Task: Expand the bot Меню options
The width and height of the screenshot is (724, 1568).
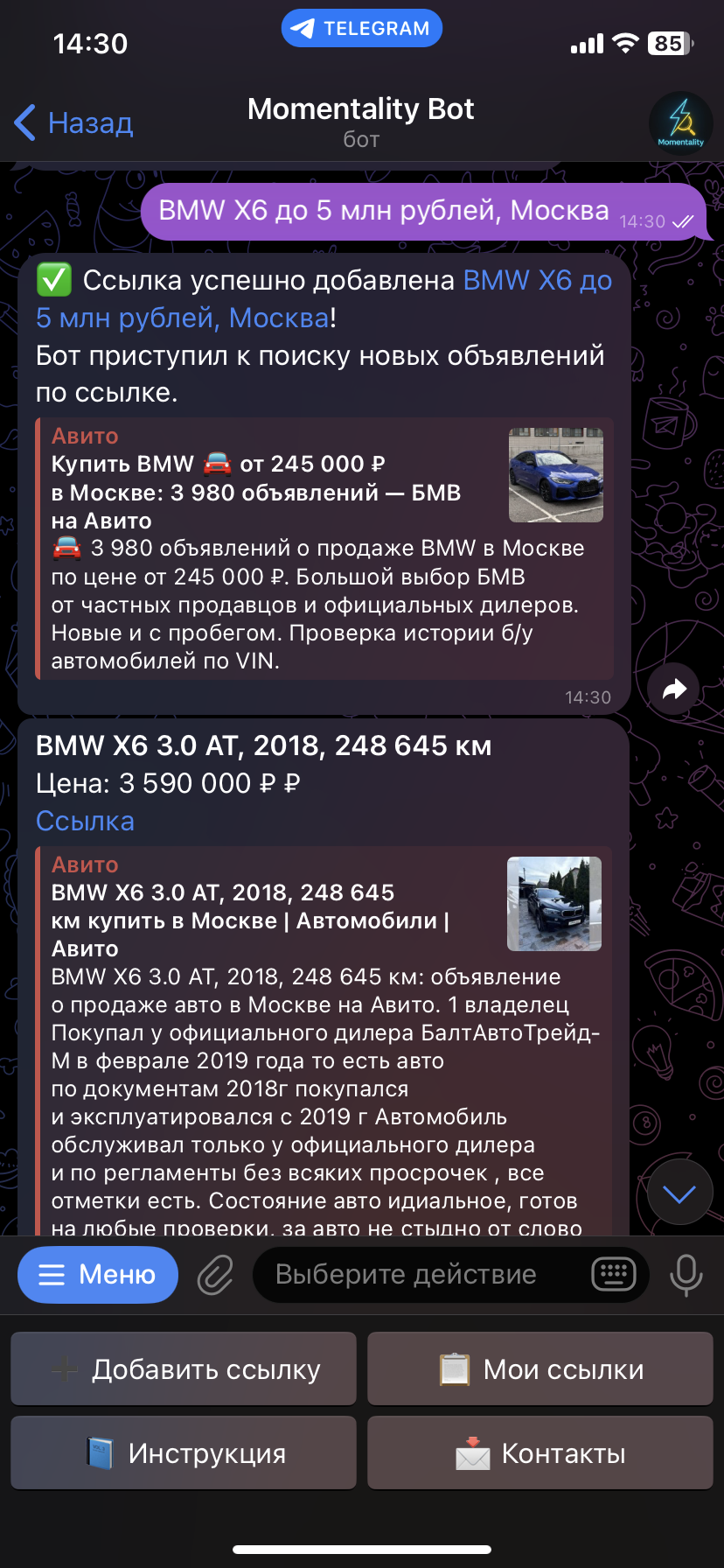Action: 98,1275
